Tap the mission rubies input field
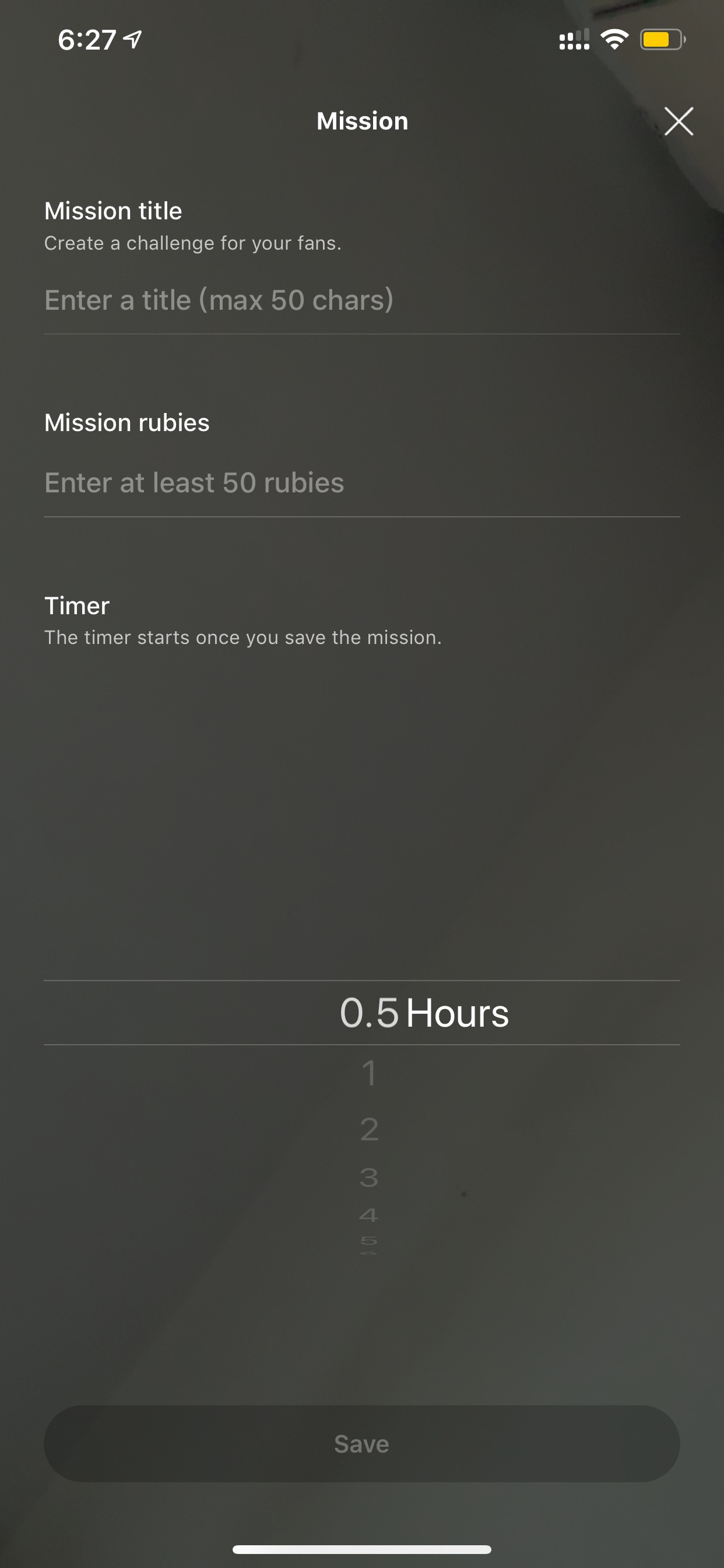The image size is (724, 1568). point(361,484)
